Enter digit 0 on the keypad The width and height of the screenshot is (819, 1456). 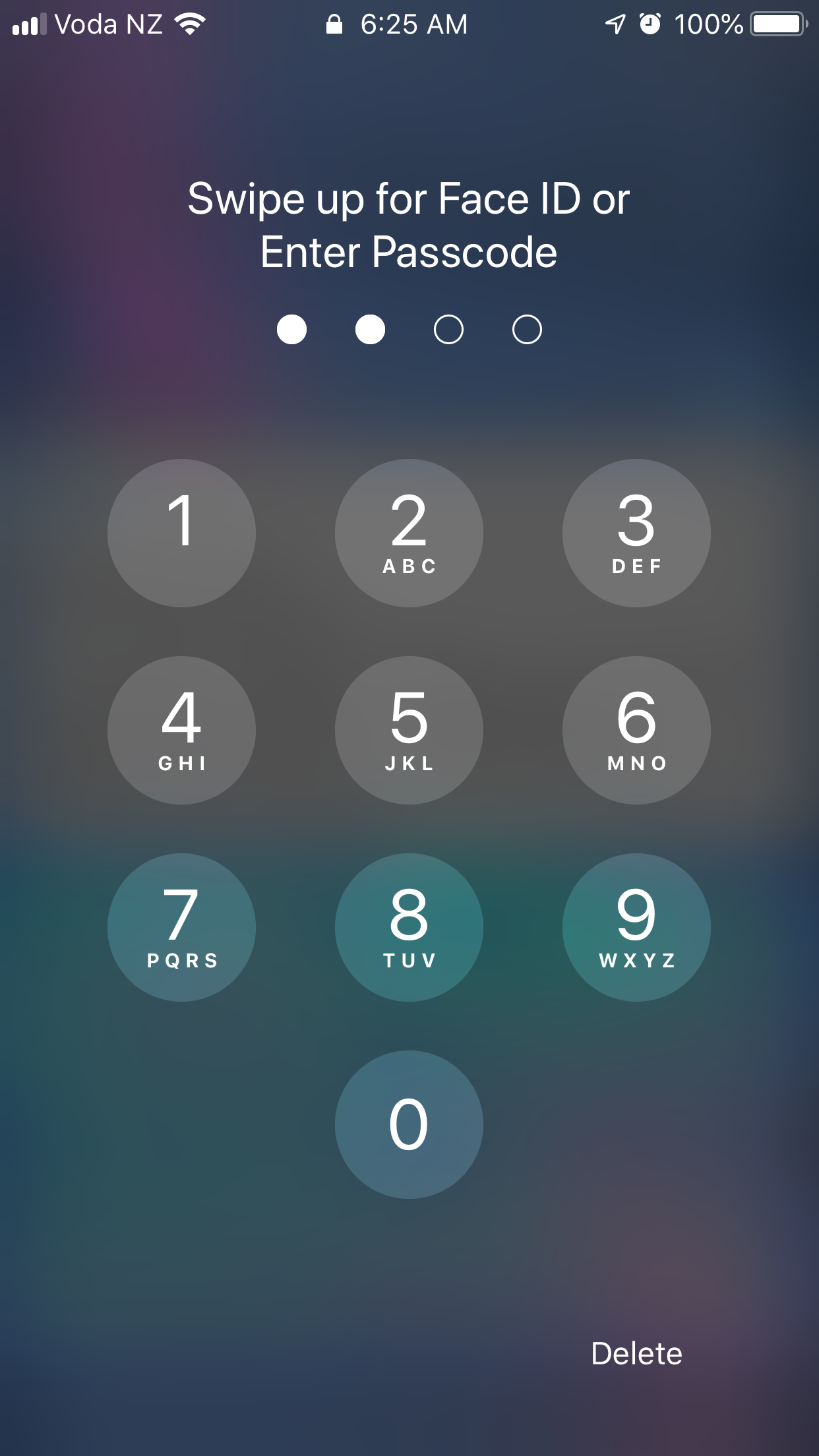(x=409, y=1124)
